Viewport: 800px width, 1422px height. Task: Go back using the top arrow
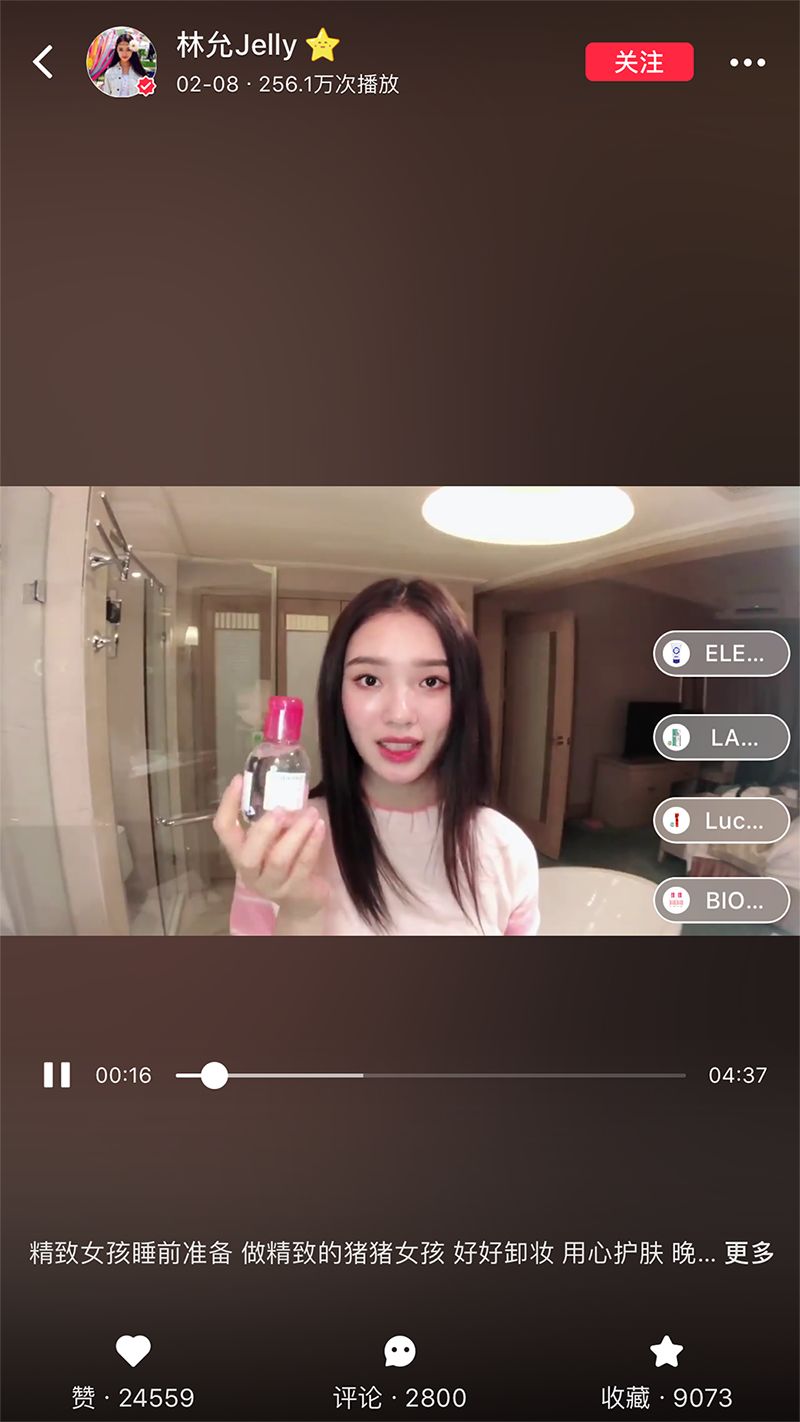point(43,62)
